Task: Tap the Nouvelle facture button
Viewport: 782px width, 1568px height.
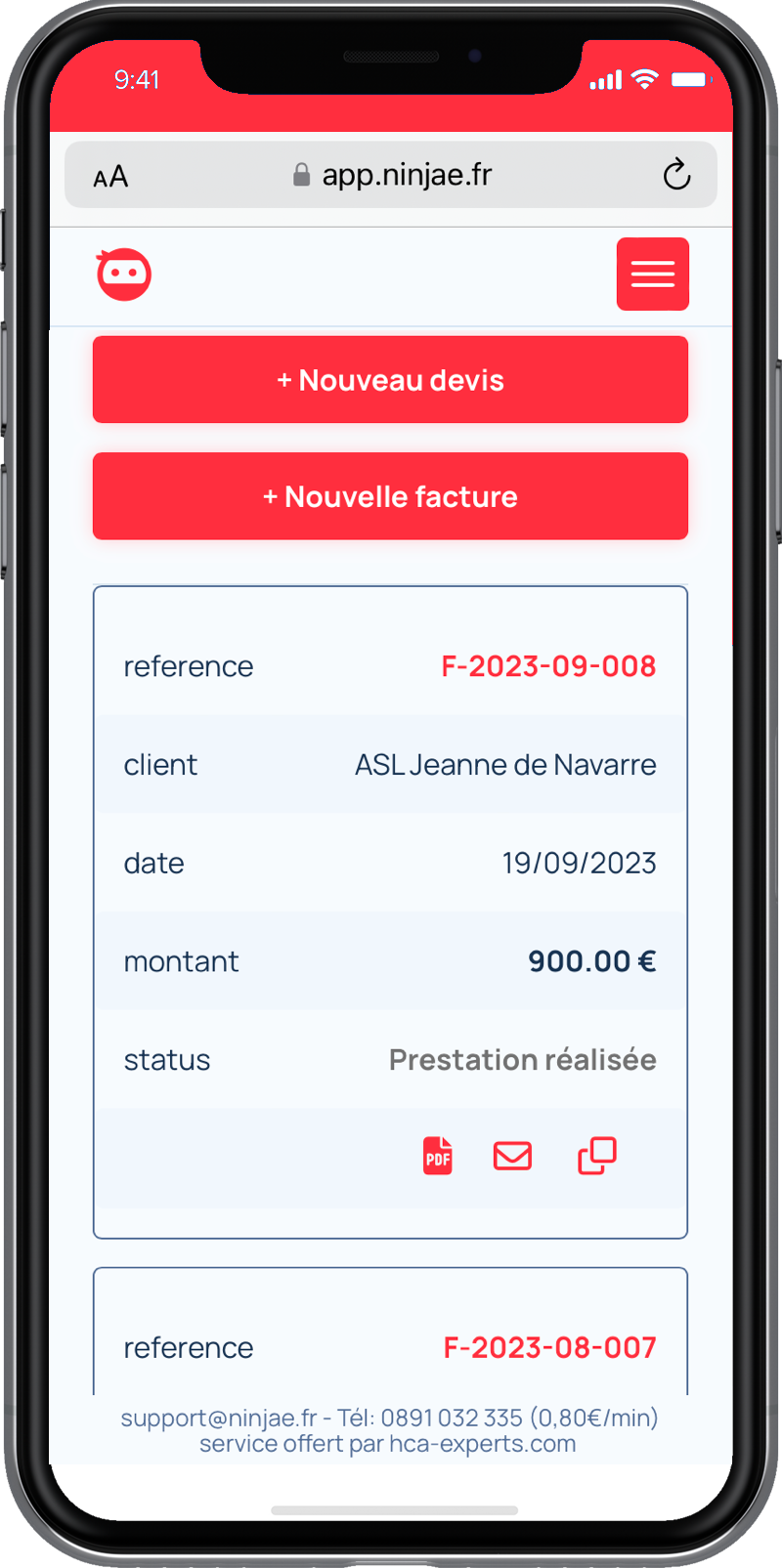Action: pyautogui.click(x=390, y=496)
